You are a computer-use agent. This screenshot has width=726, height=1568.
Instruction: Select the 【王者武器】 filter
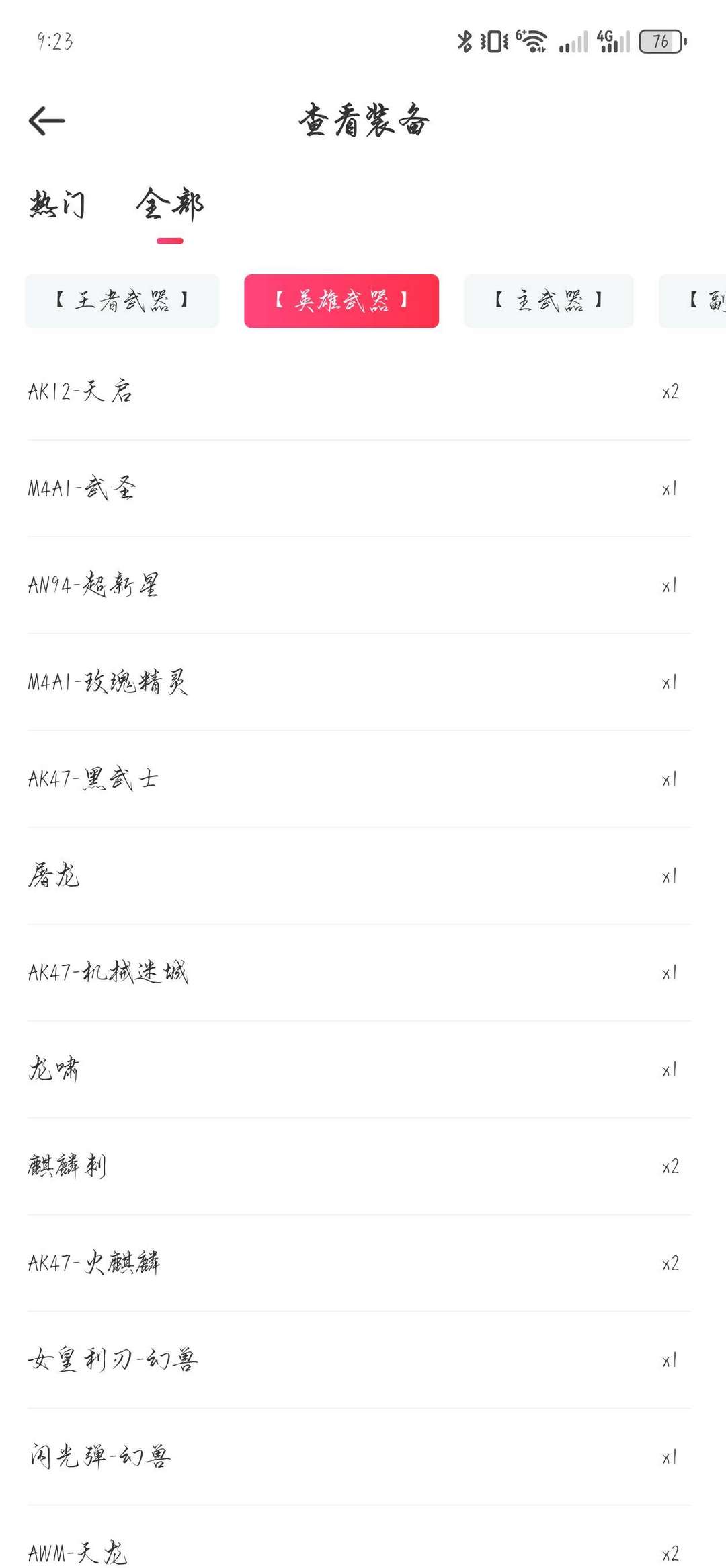pos(122,301)
